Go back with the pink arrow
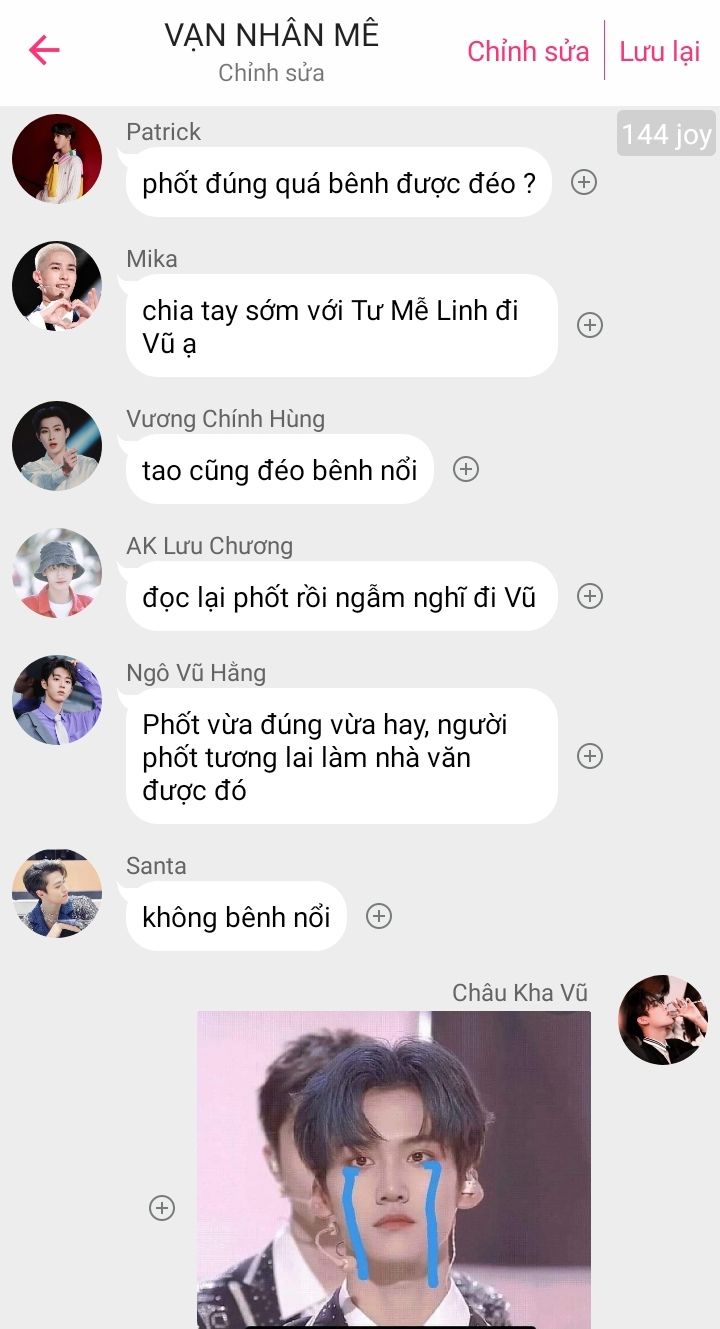The width and height of the screenshot is (720, 1329). tap(44, 50)
